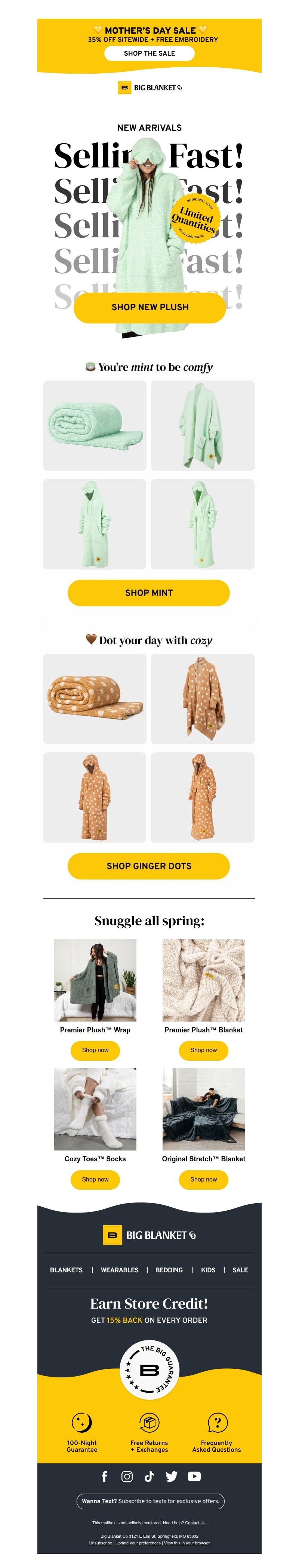Open Shop New Plush
The image size is (299, 1568).
point(149,307)
